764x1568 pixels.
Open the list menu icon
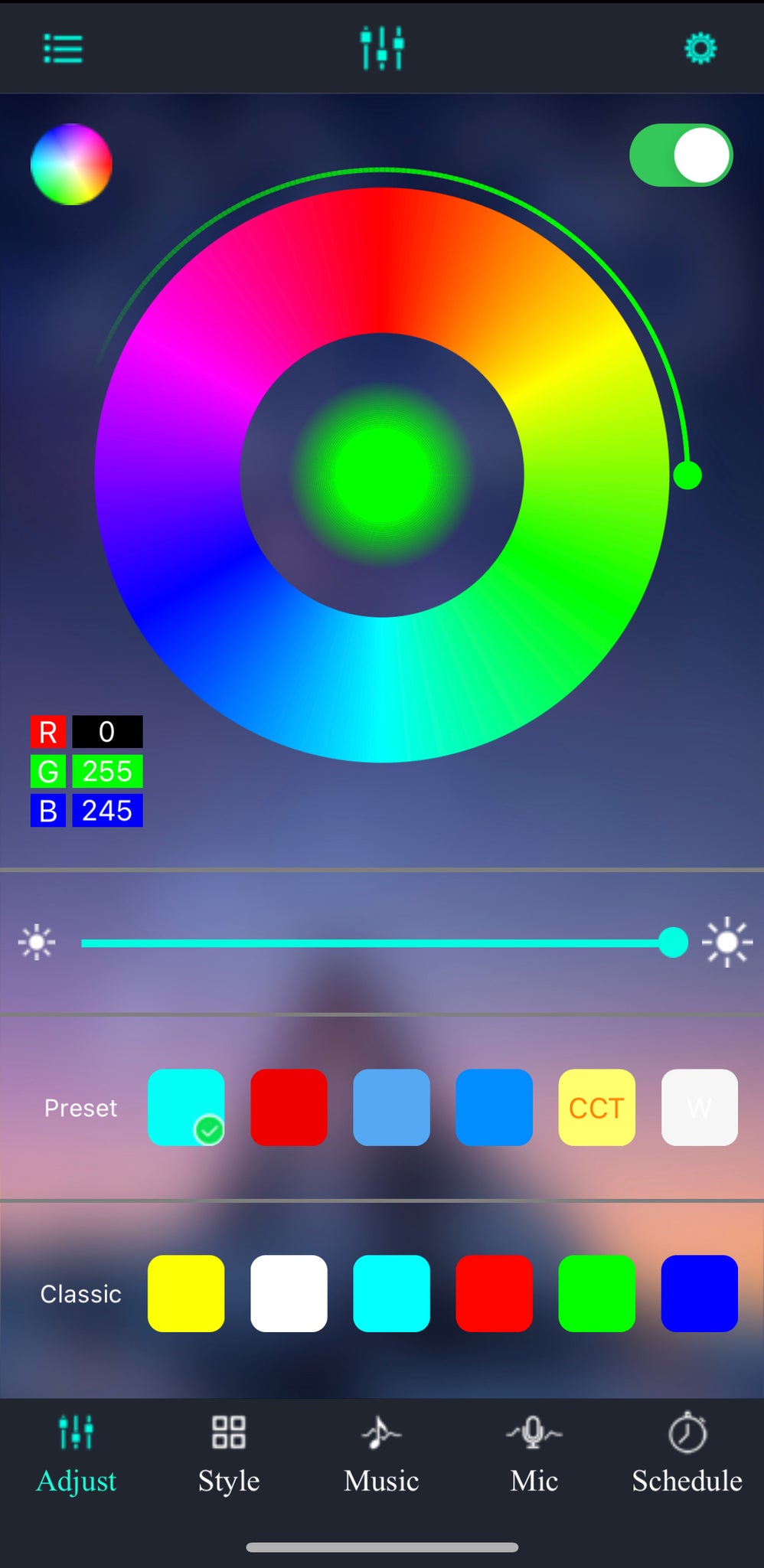click(63, 49)
